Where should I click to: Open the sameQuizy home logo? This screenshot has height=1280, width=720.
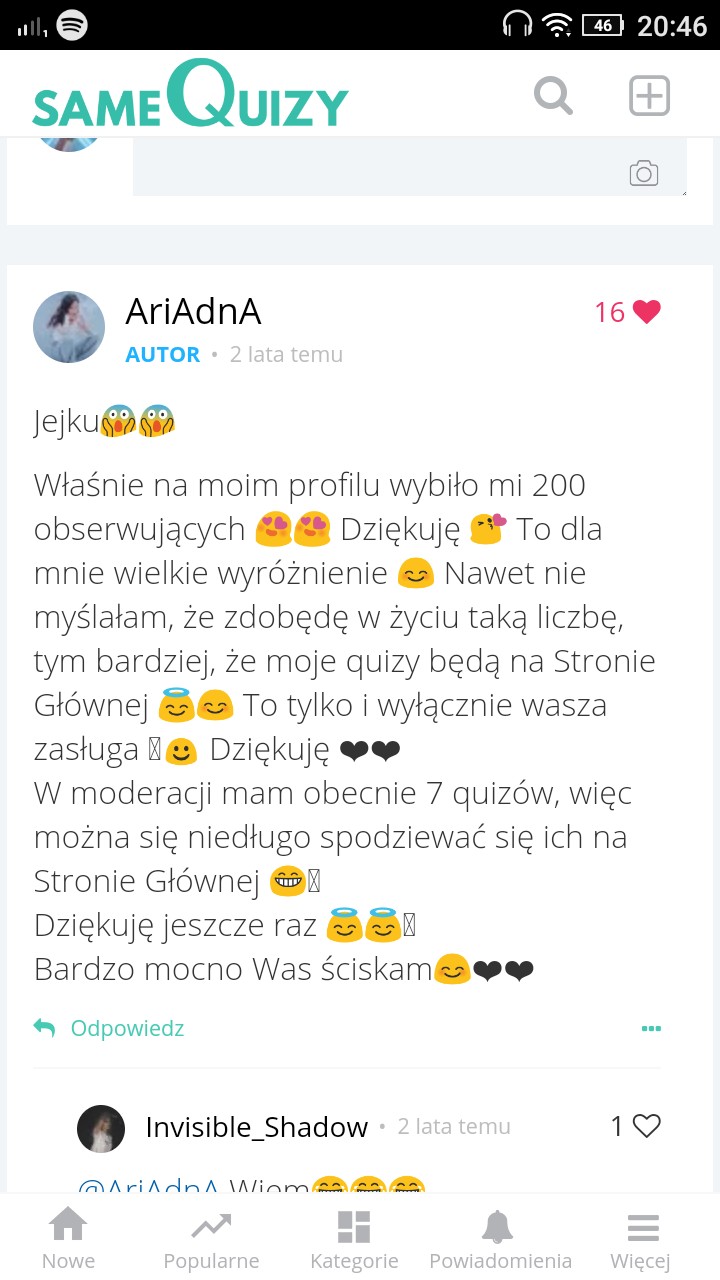tap(190, 97)
